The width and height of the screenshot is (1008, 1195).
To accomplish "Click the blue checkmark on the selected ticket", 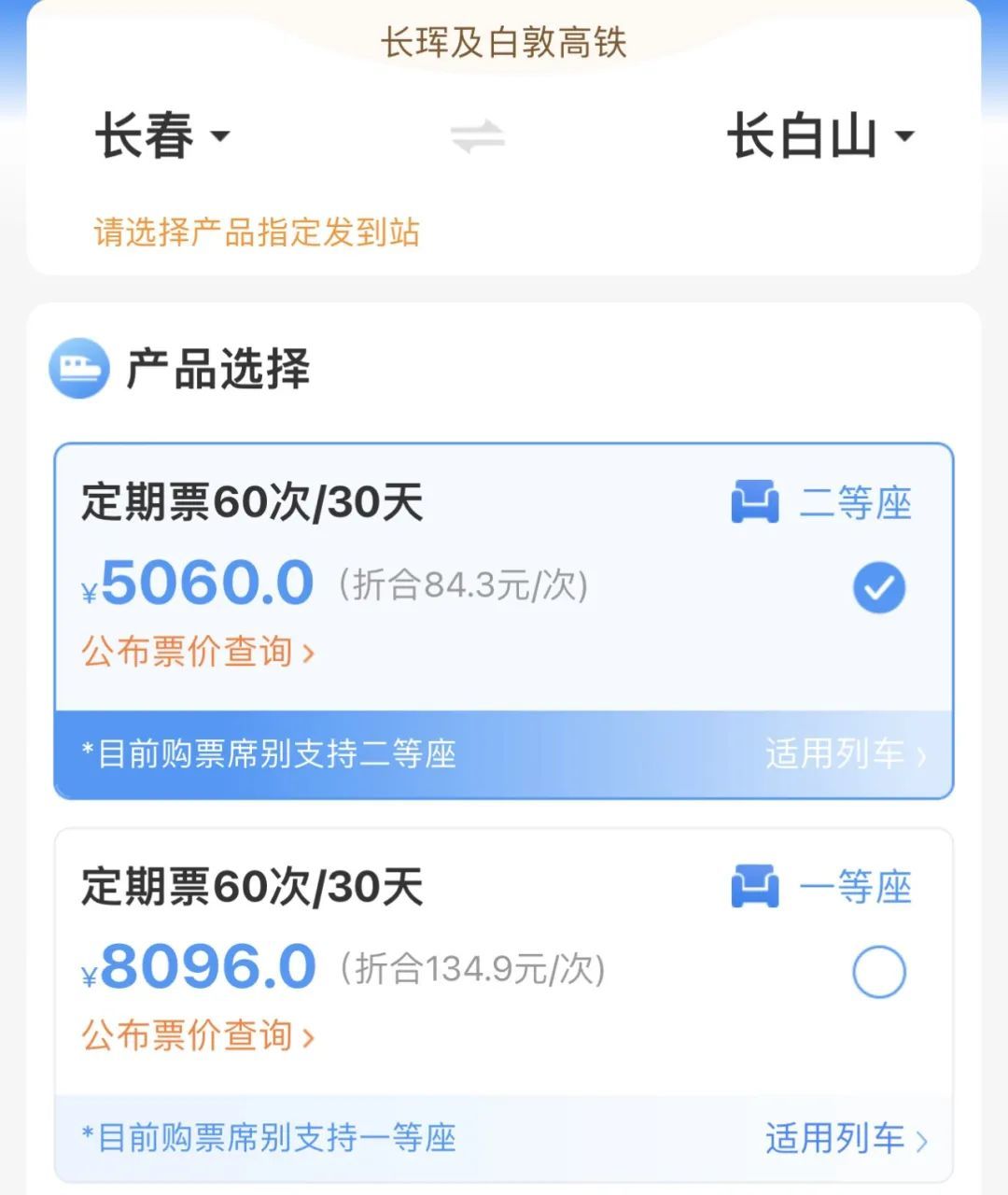I will coord(878,586).
